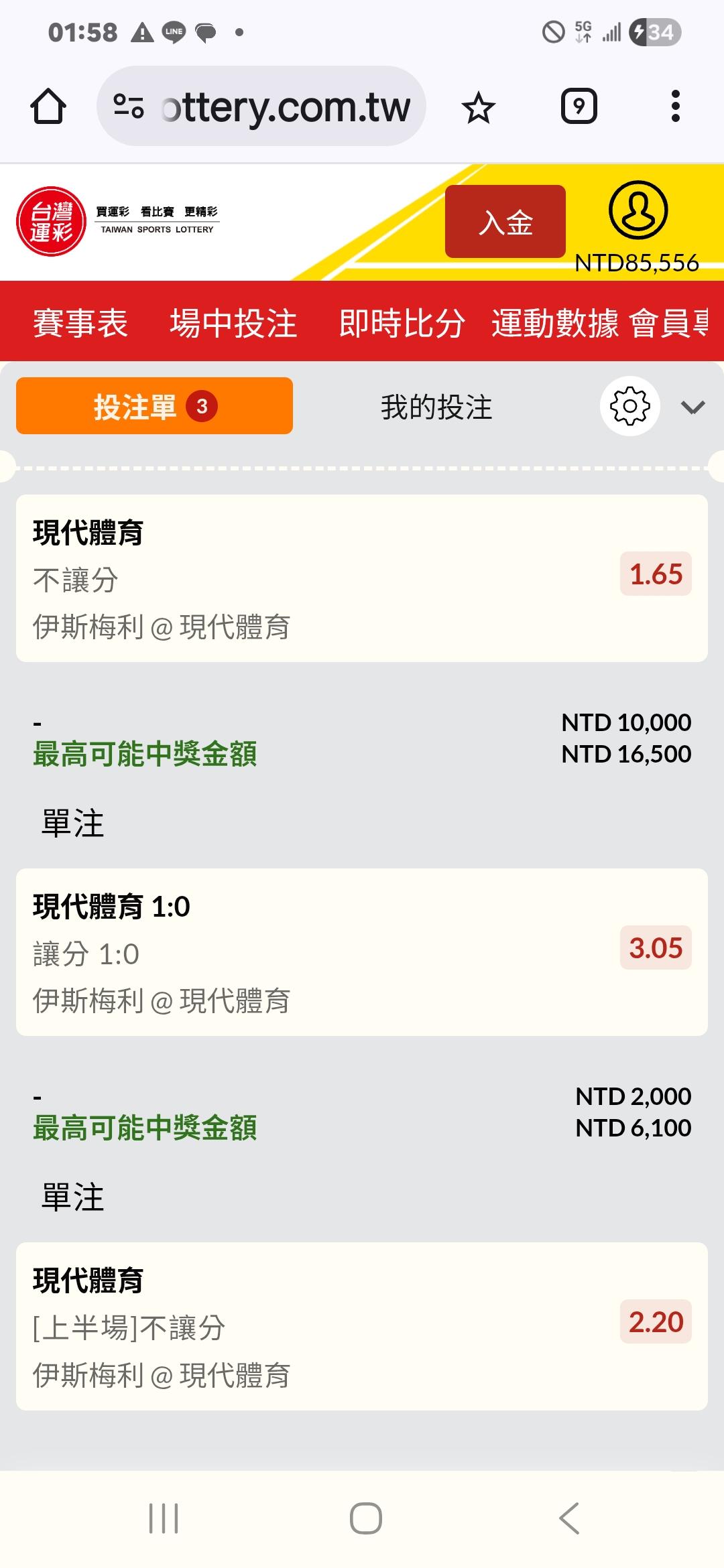Screen dimensions: 724x1568
Task: Tap the 2.20 odds on 上半場 bet
Action: pyautogui.click(x=656, y=1322)
